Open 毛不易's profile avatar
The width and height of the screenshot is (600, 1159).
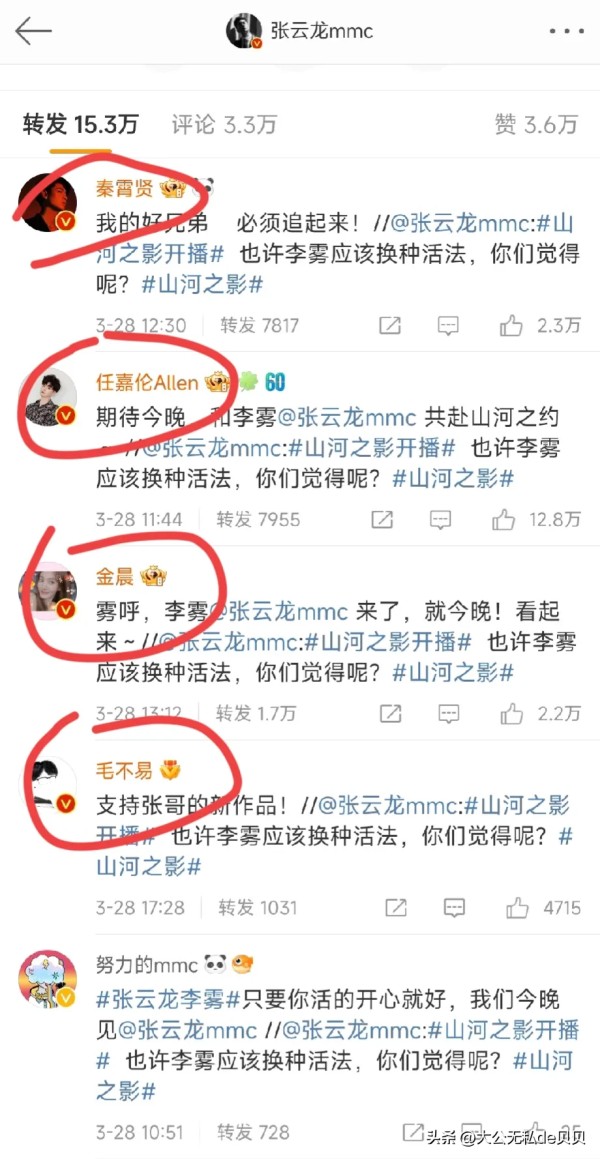(x=48, y=786)
